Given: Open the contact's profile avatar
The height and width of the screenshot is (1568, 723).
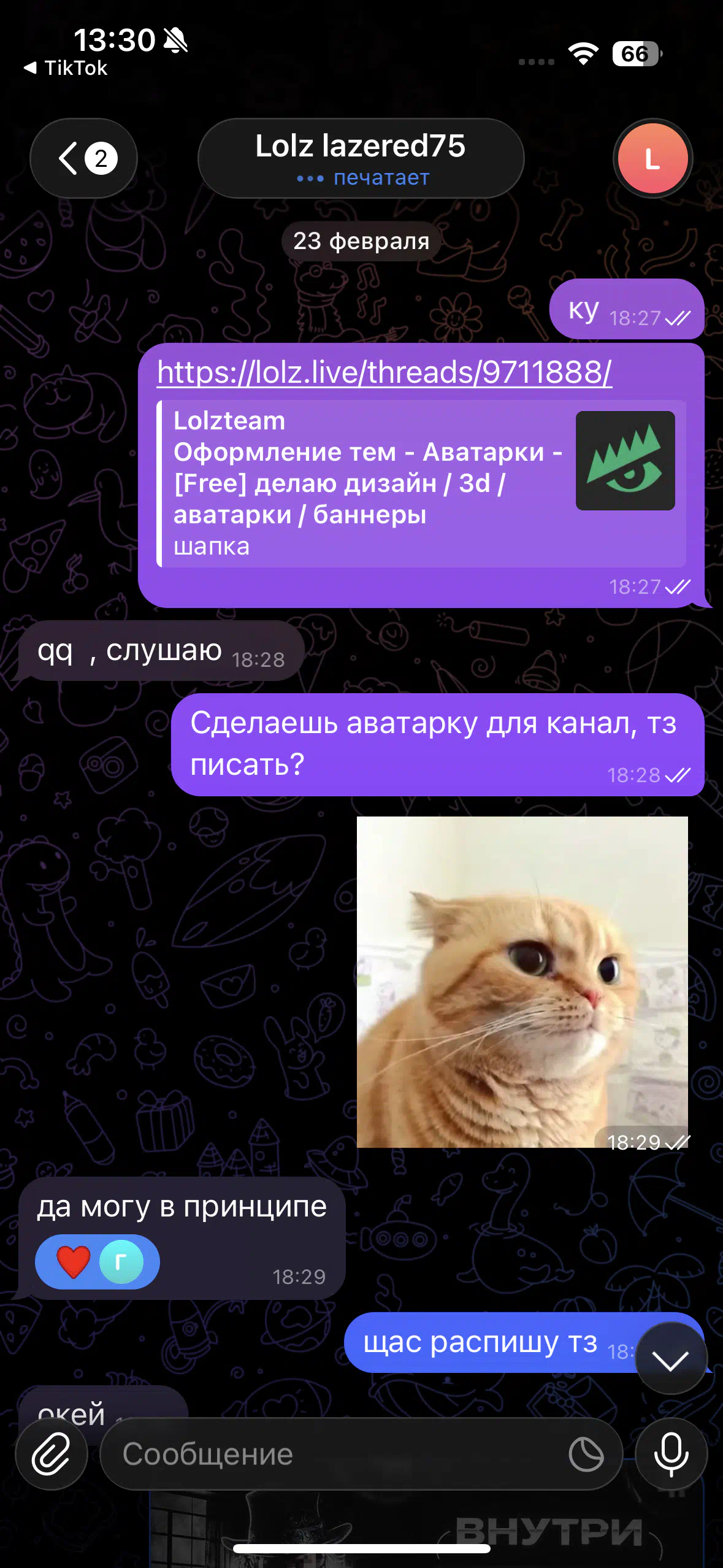Looking at the screenshot, I should pos(652,158).
